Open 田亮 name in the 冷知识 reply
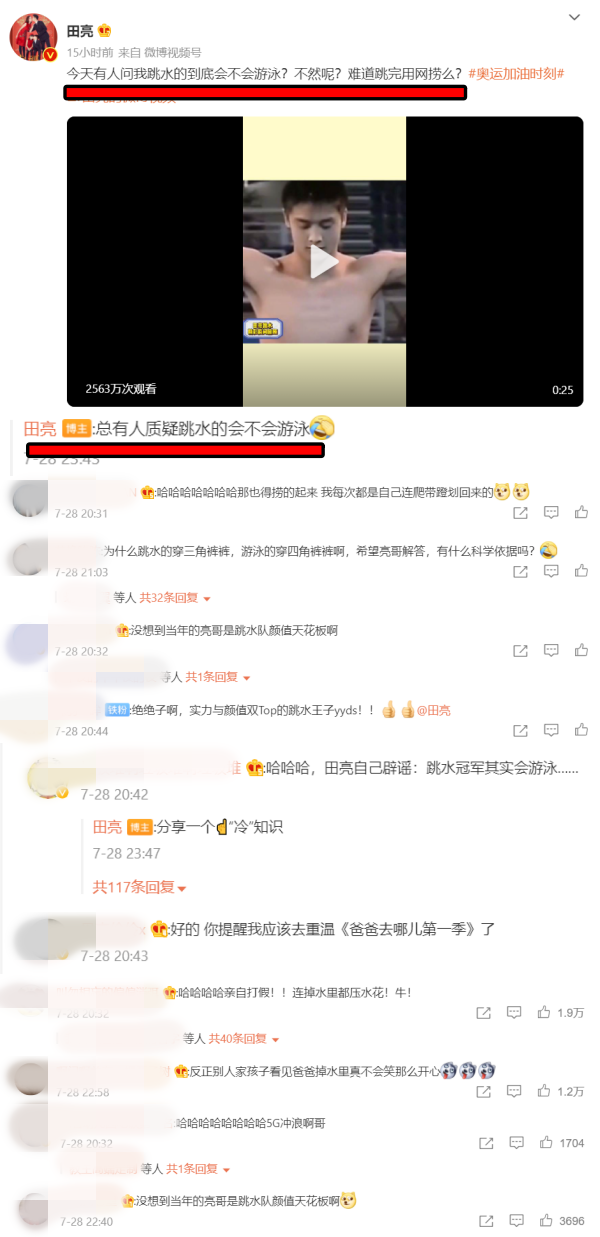Image resolution: width=600 pixels, height=1237 pixels. (108, 827)
